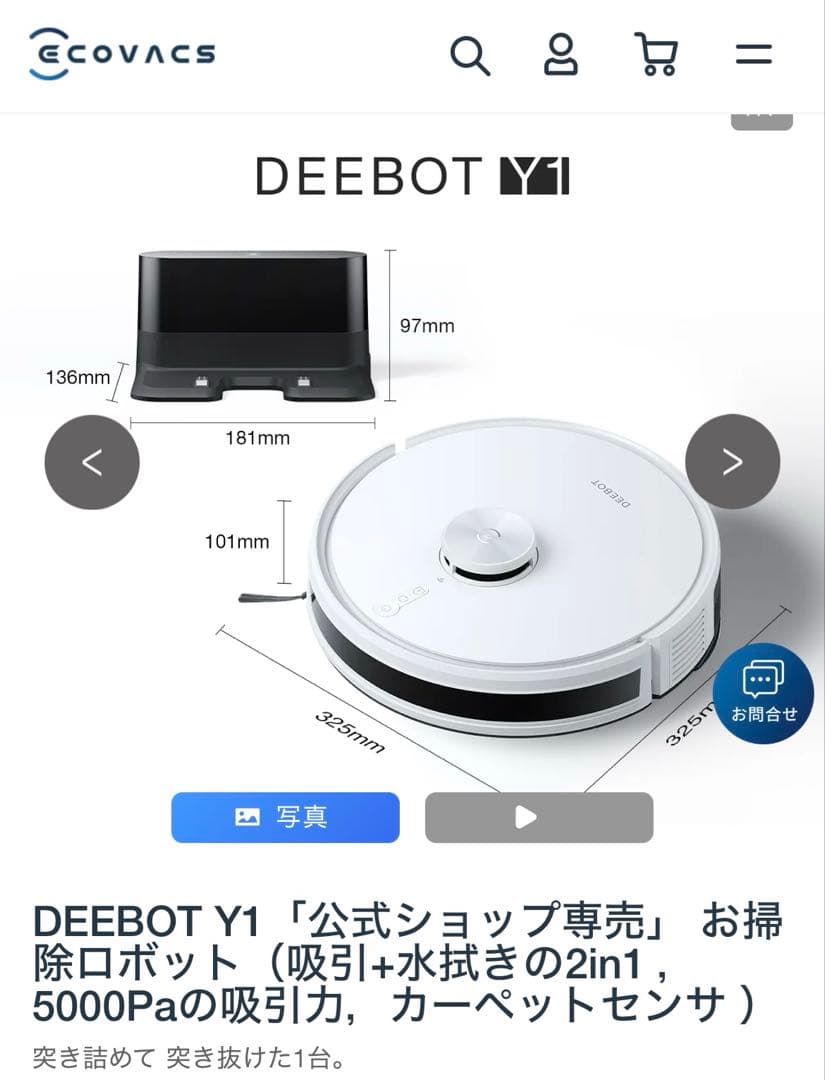Switch to product video view
Image resolution: width=825 pixels, height=1080 pixels.
tap(539, 817)
